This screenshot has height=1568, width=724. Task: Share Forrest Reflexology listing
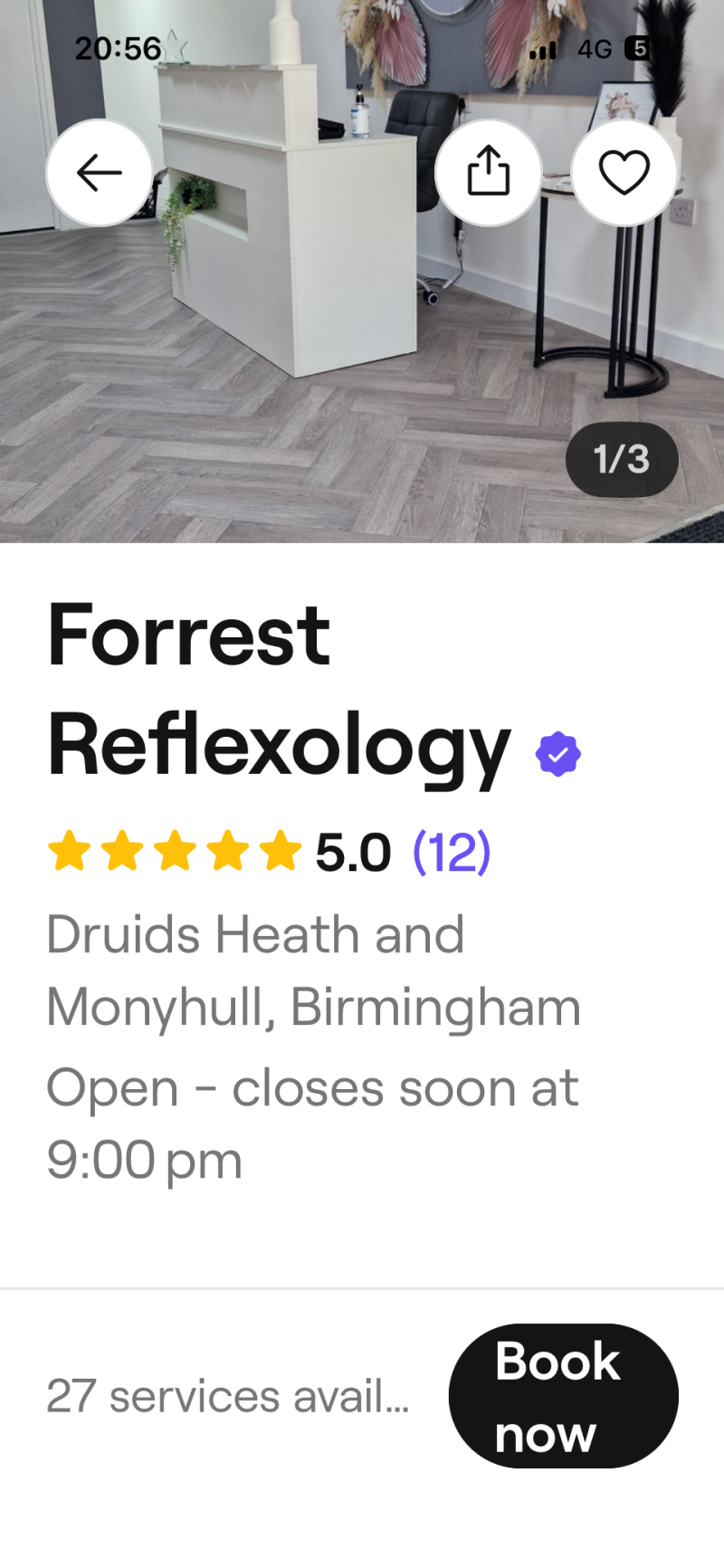(x=488, y=172)
